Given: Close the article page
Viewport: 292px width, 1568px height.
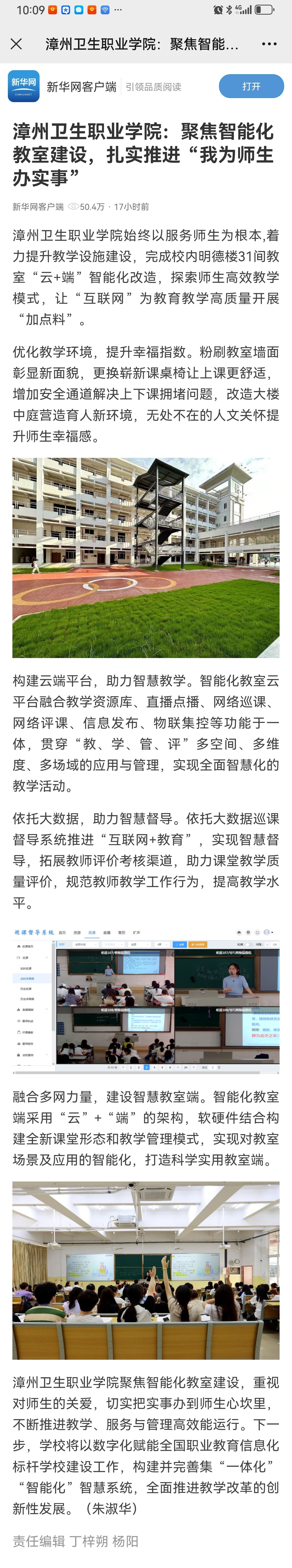Looking at the screenshot, I should pos(16,44).
